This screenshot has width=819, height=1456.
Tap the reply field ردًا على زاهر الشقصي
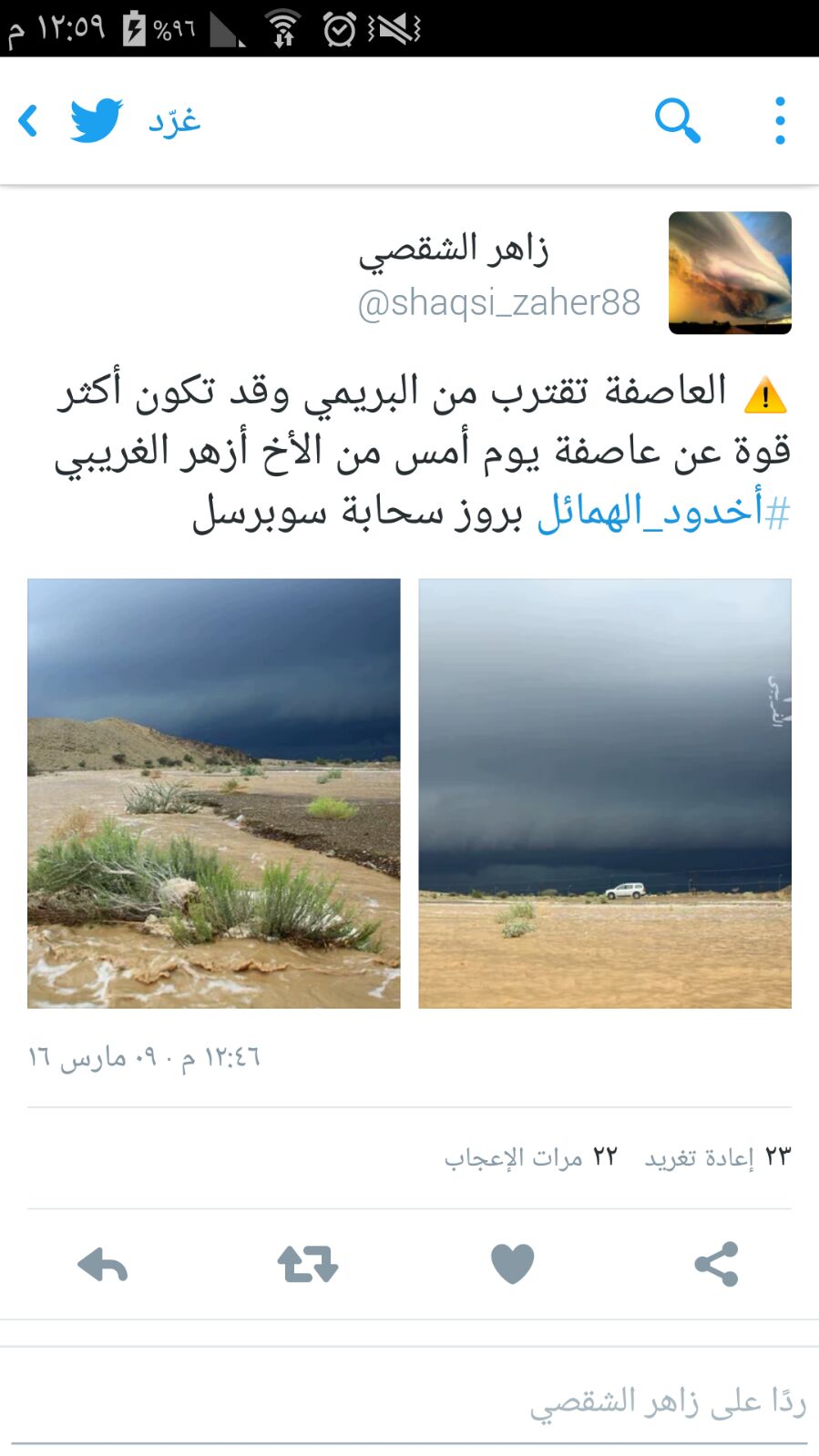point(410,1402)
